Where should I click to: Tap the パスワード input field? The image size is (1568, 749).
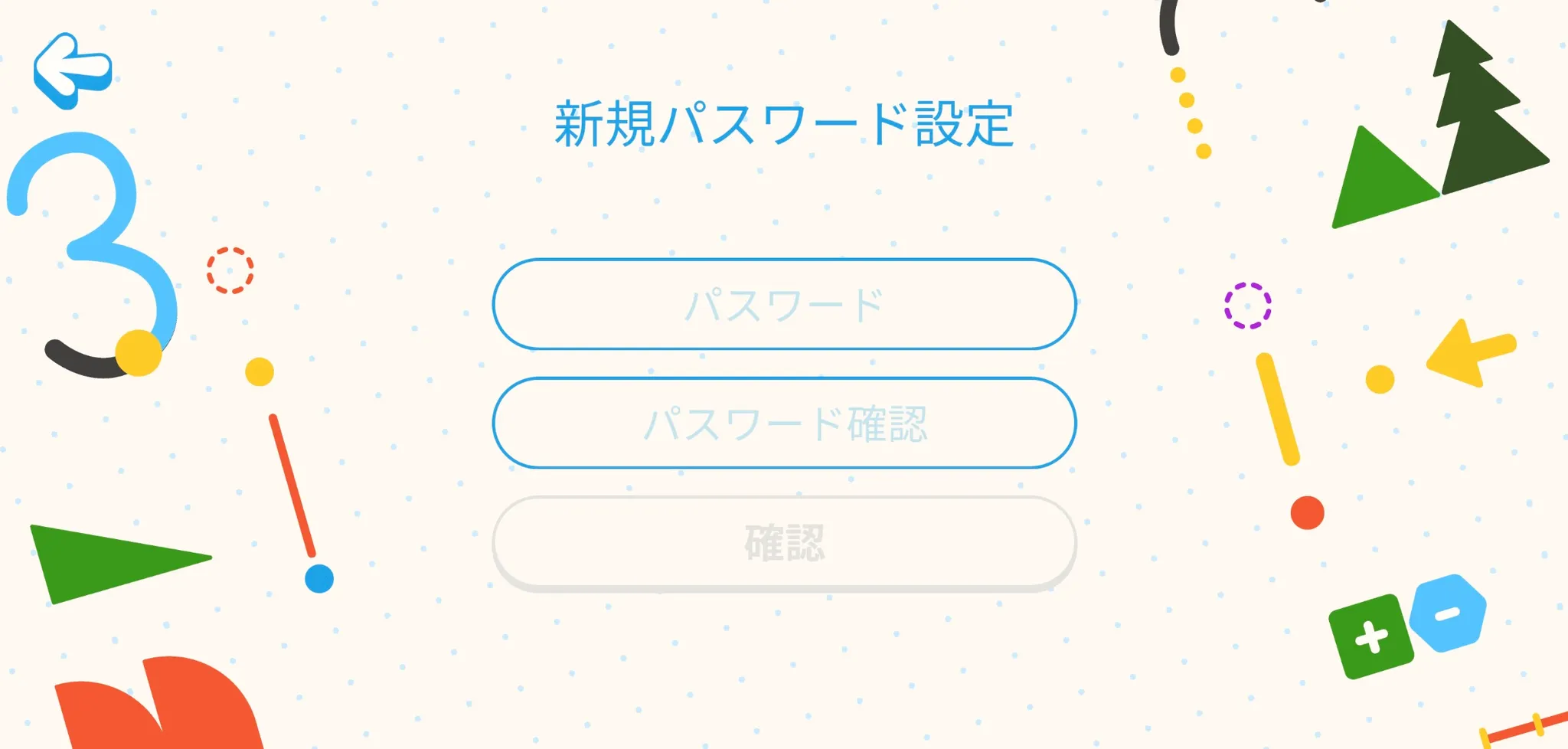click(784, 305)
